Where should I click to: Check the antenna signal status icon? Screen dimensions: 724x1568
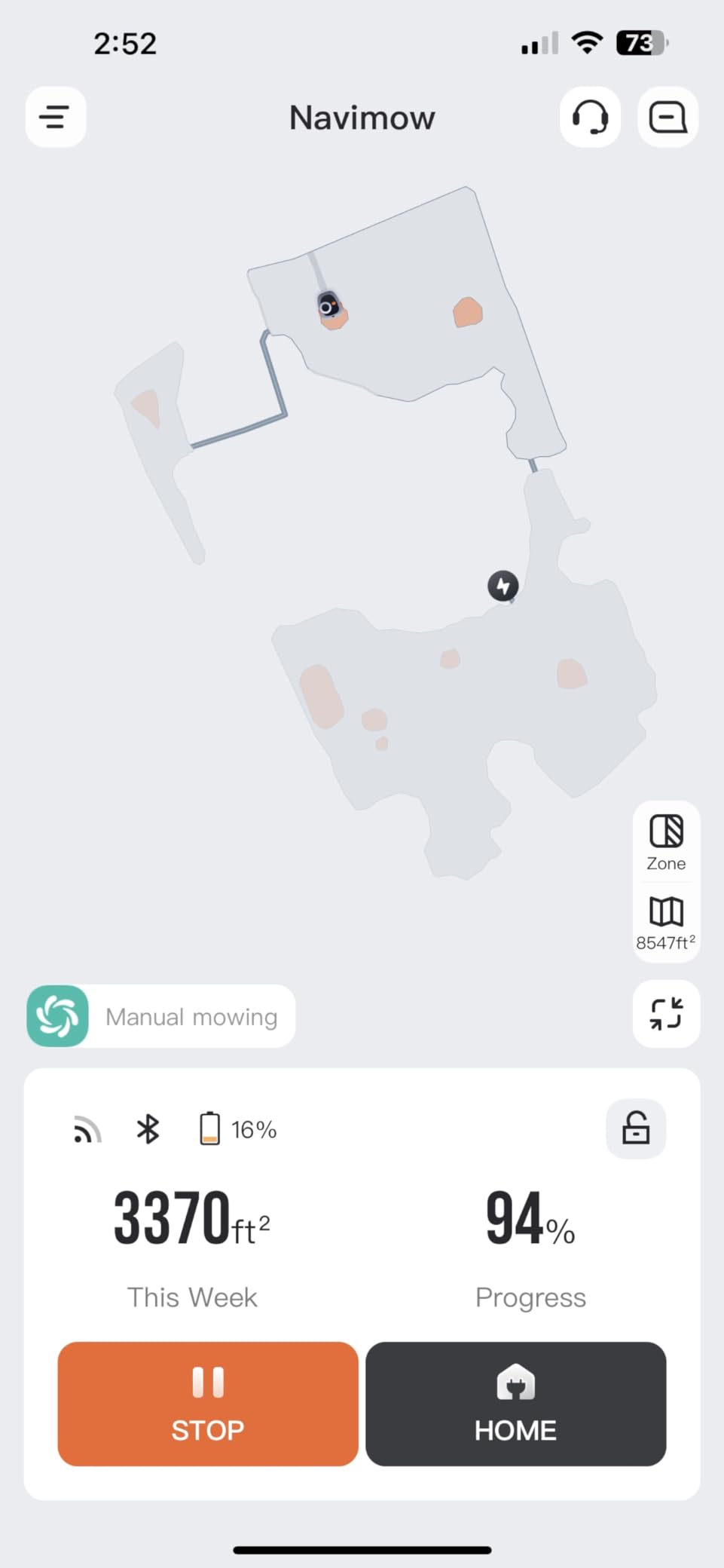click(87, 1129)
